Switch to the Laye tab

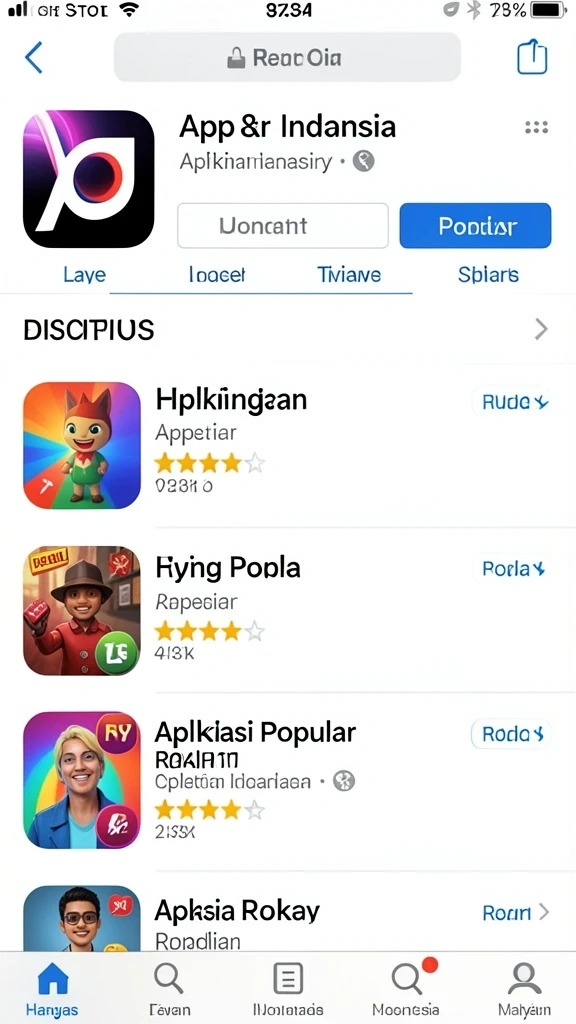pyautogui.click(x=84, y=274)
